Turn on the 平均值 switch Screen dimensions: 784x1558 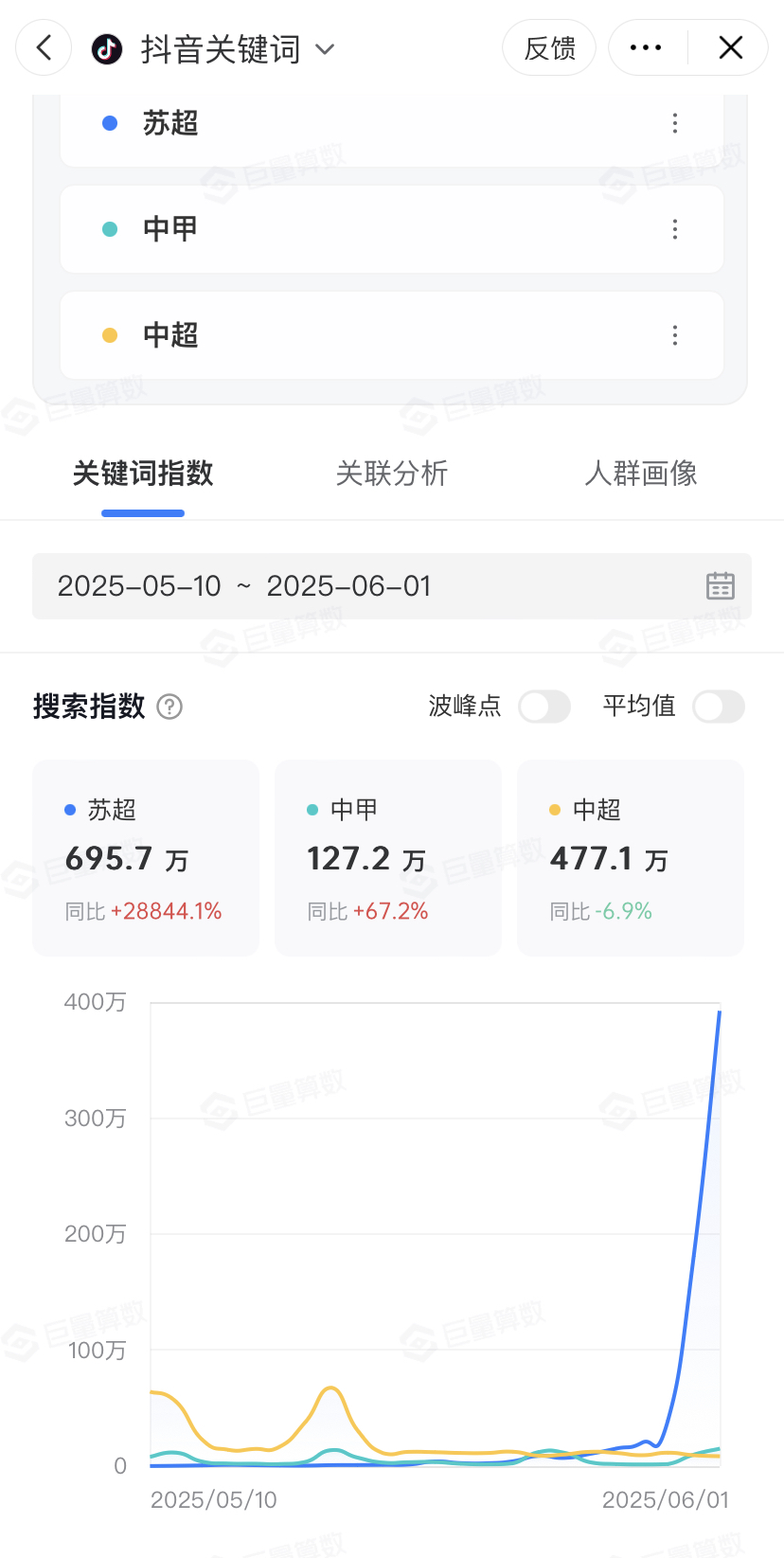tap(719, 707)
